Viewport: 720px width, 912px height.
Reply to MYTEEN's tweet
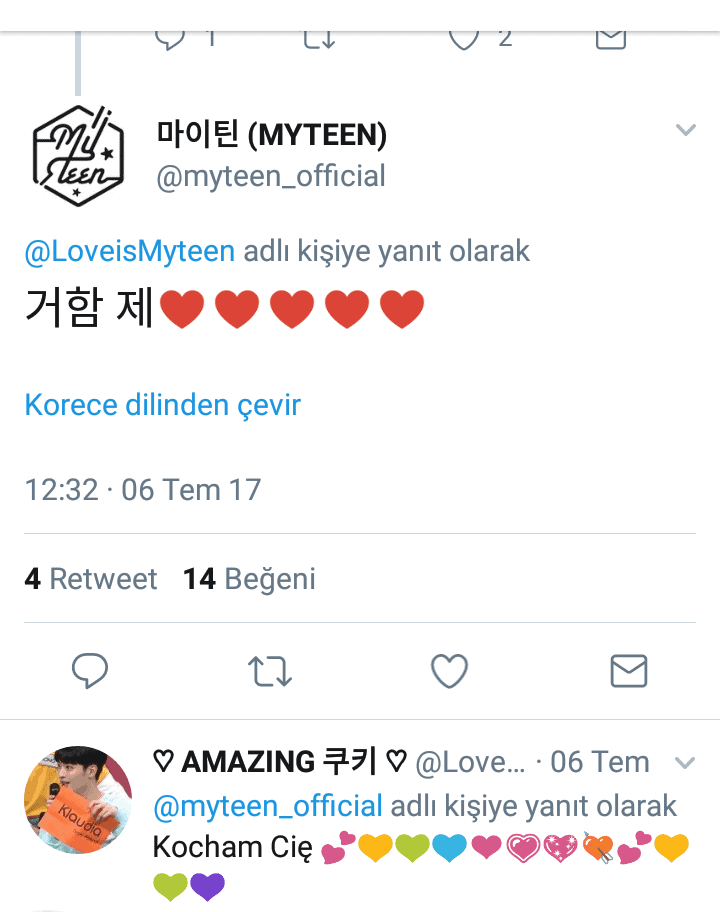coord(91,671)
